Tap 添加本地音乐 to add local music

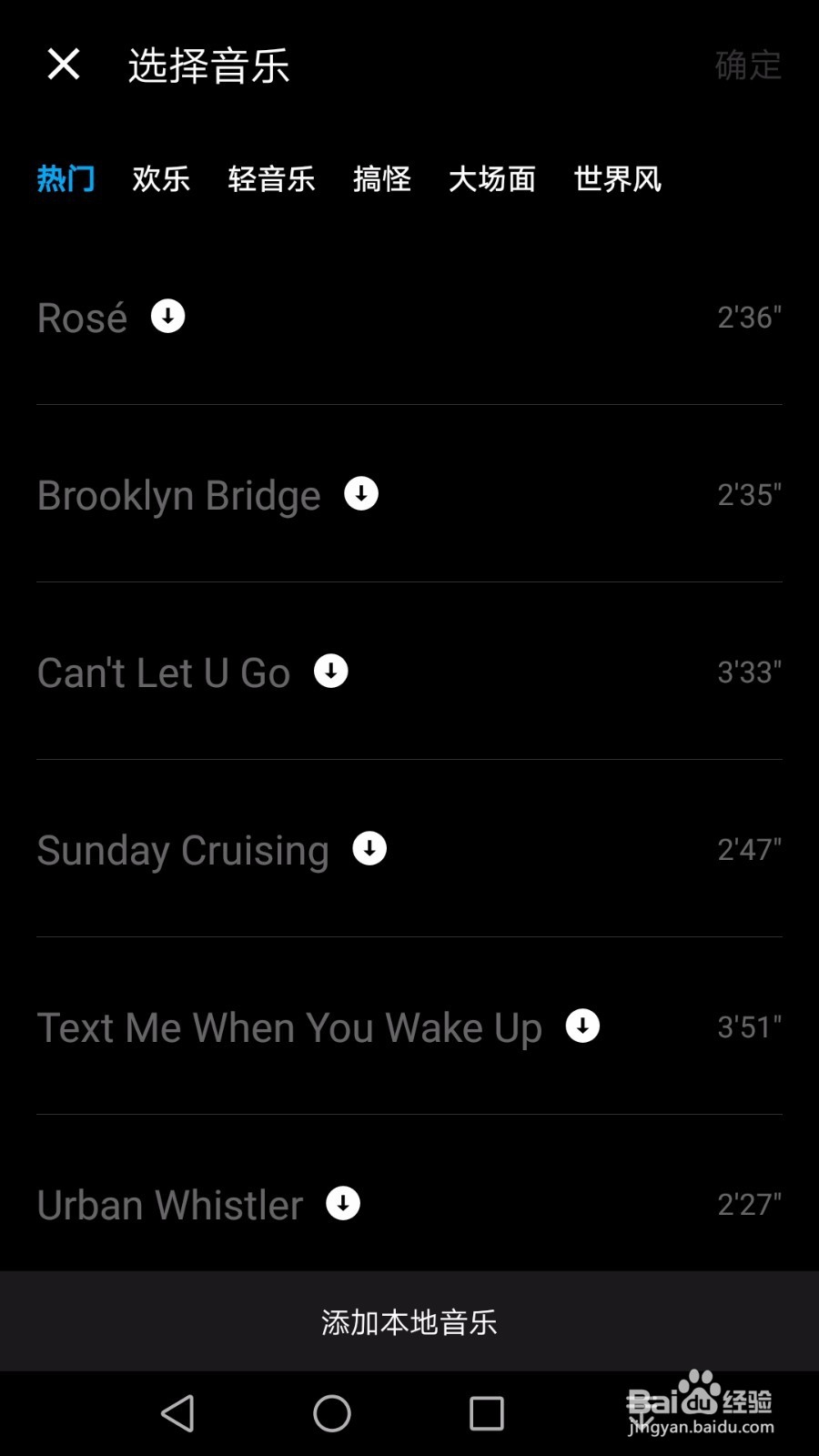(409, 1321)
